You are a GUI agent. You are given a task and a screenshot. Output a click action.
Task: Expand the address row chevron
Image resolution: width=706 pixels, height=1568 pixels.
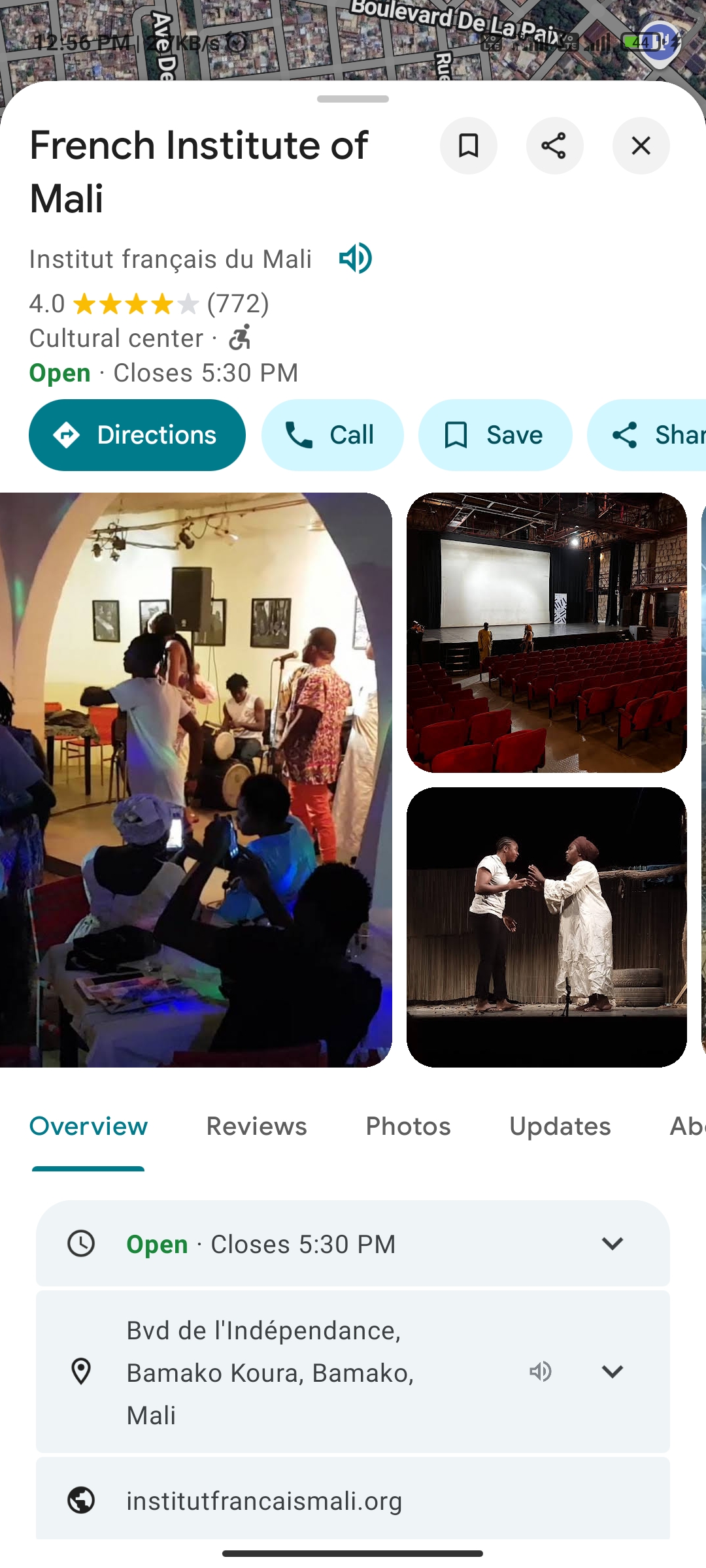pyautogui.click(x=612, y=1371)
